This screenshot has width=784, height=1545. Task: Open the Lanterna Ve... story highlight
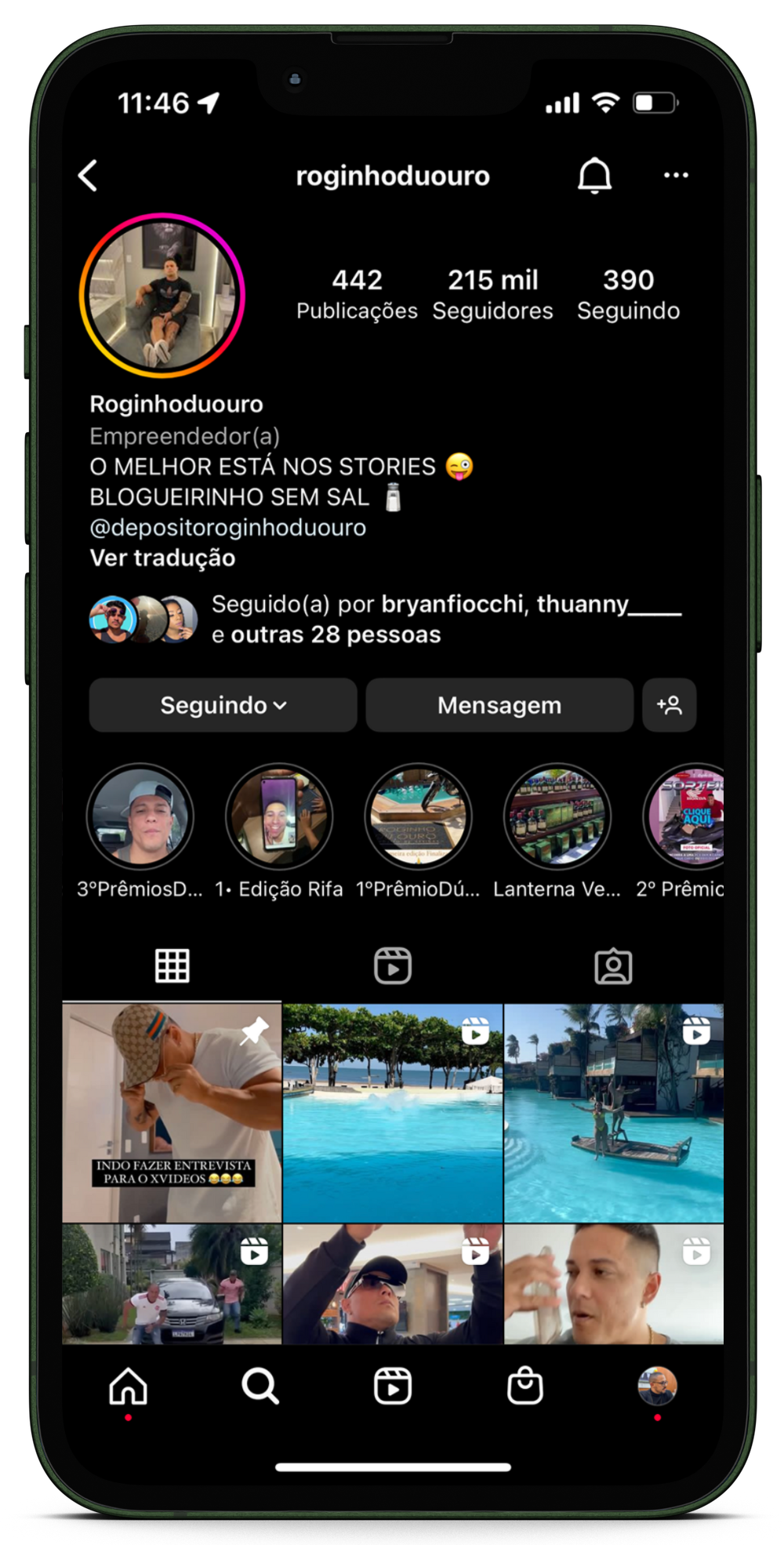click(557, 816)
